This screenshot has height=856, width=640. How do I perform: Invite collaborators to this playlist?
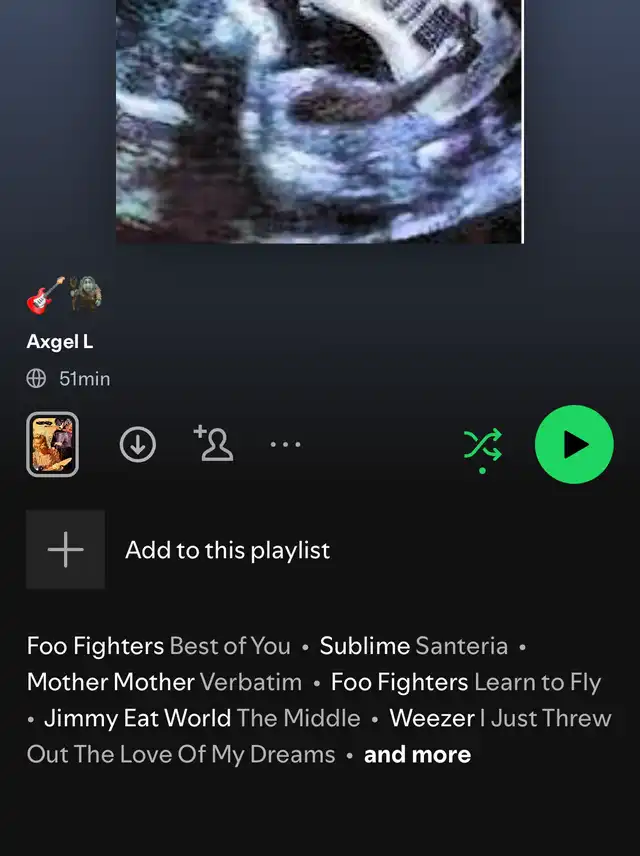(214, 444)
